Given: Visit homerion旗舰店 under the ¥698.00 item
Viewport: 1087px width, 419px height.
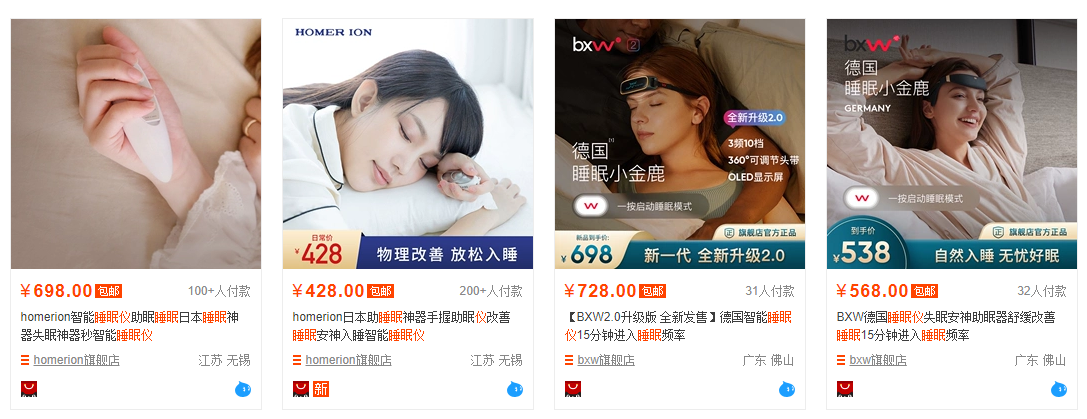Looking at the screenshot, I should tap(76, 360).
